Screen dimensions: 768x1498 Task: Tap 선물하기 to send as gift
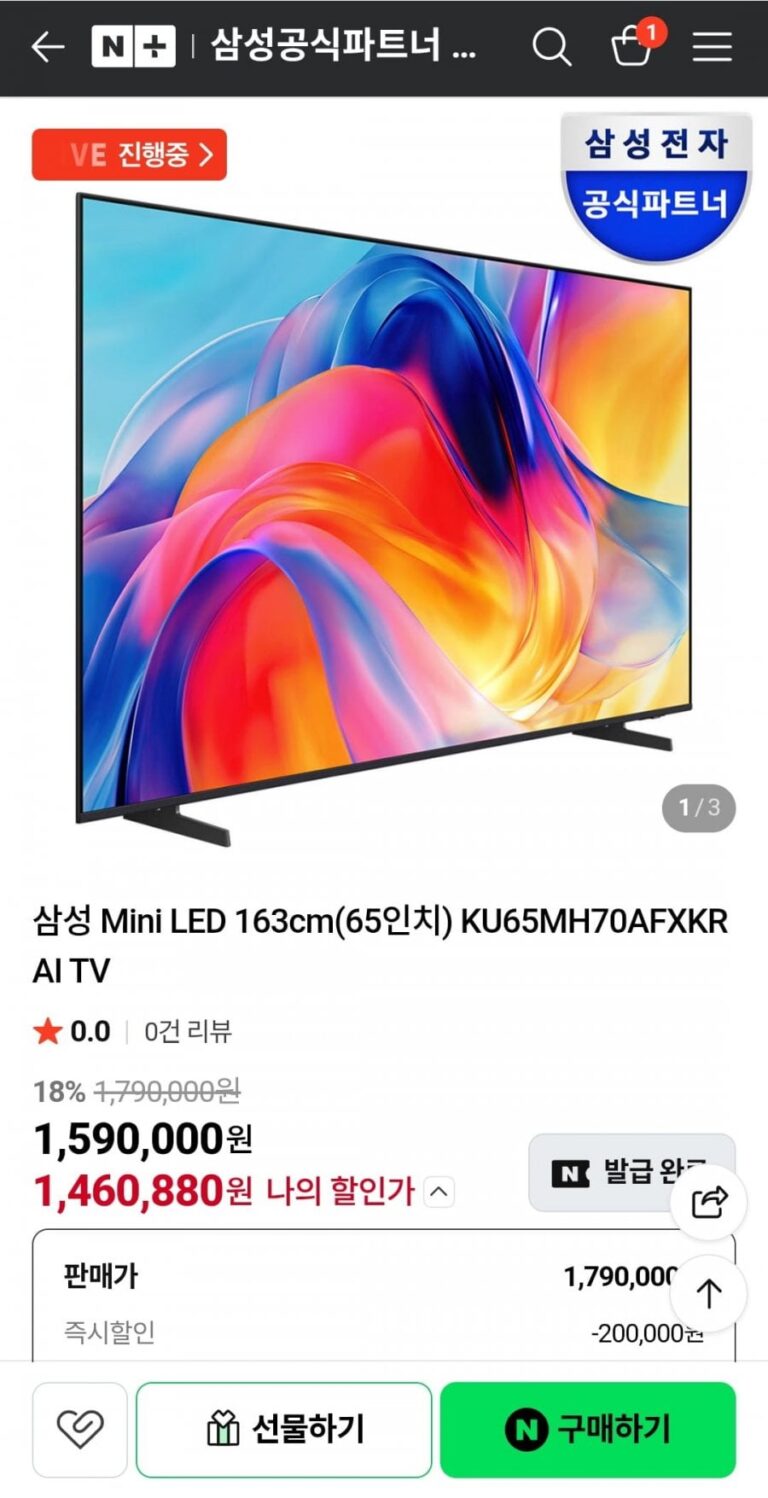click(x=284, y=1429)
